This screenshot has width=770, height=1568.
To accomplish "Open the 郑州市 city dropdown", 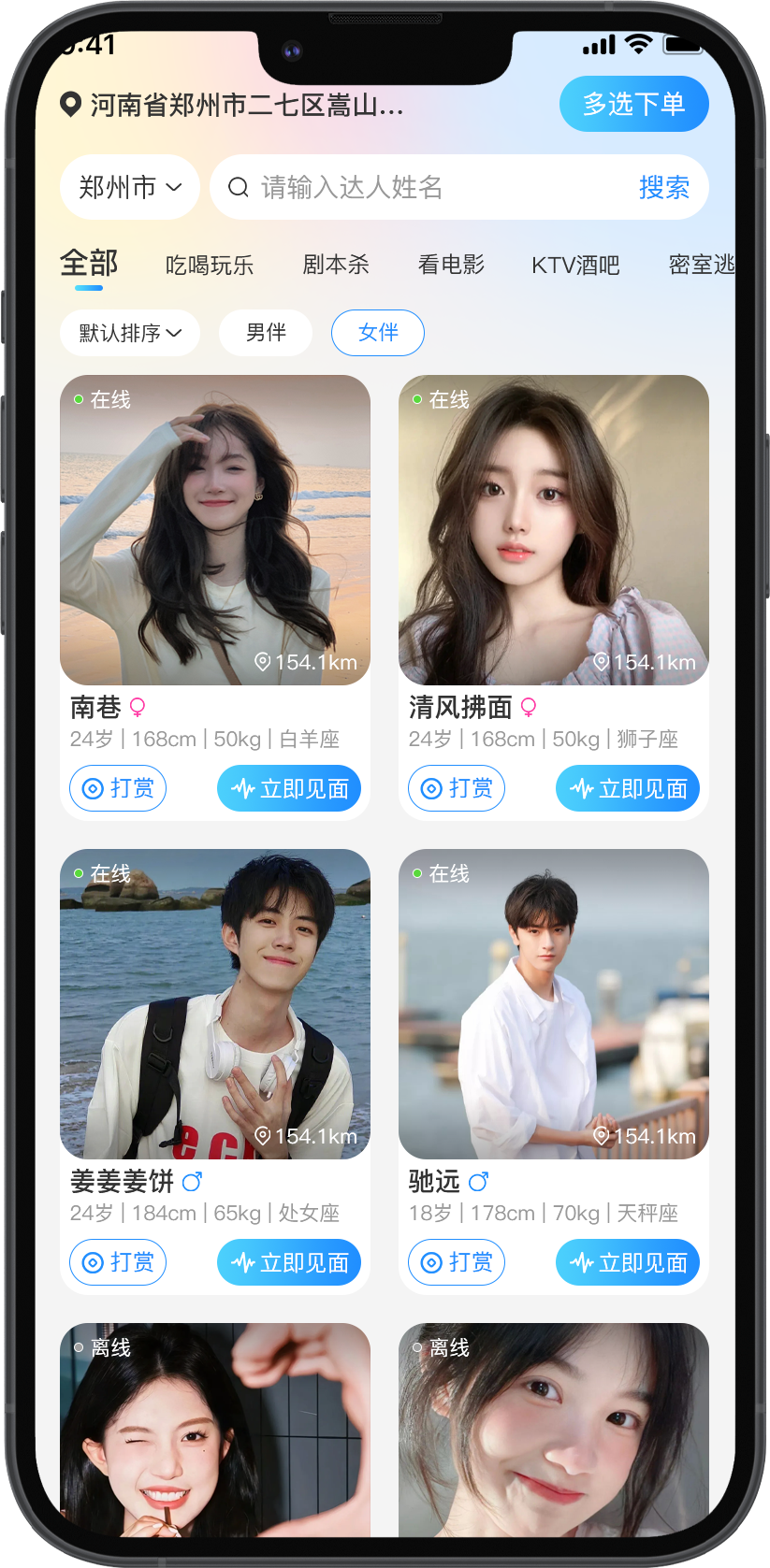I will coord(129,187).
